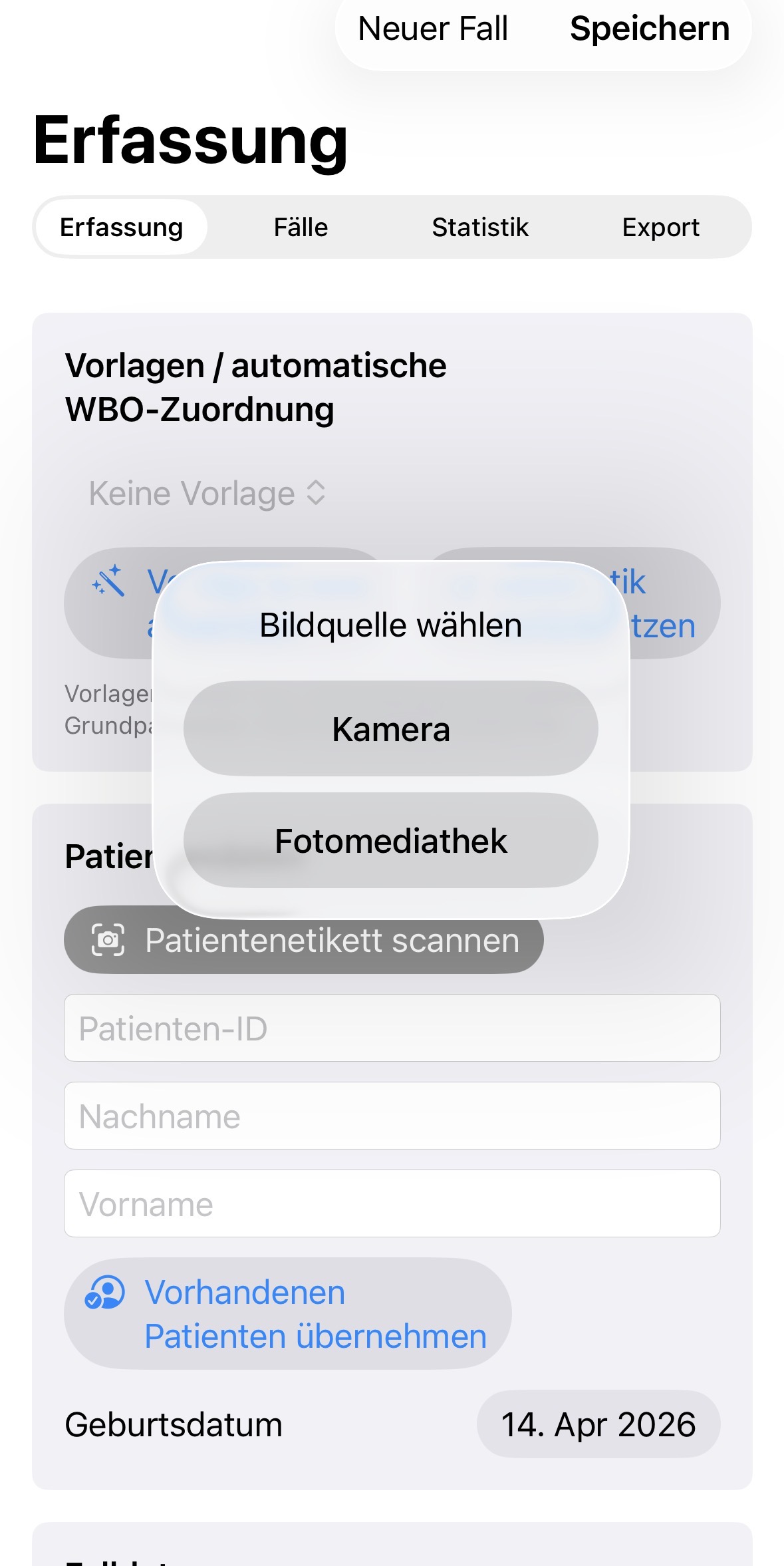Enter text in the Nachname field

(392, 1116)
